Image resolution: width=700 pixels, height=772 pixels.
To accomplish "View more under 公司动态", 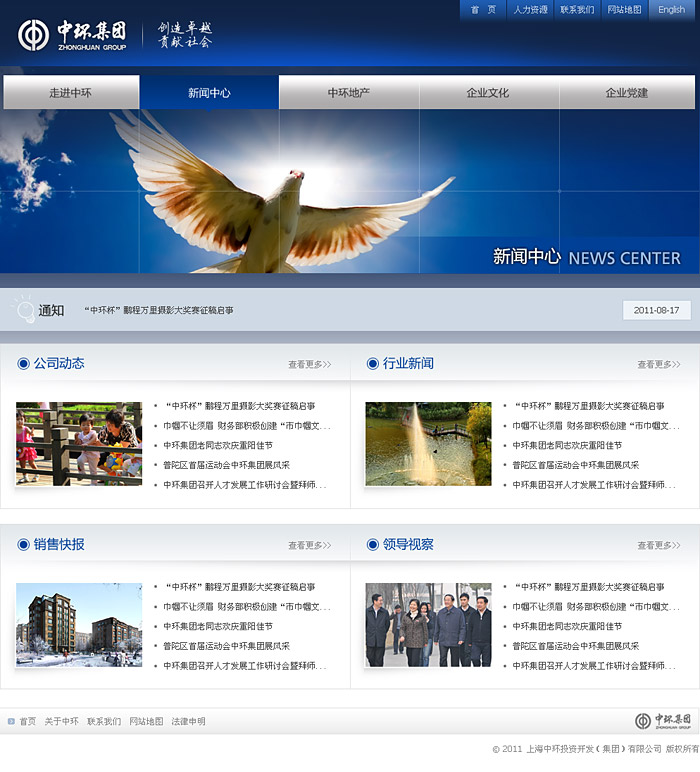I will [x=309, y=365].
